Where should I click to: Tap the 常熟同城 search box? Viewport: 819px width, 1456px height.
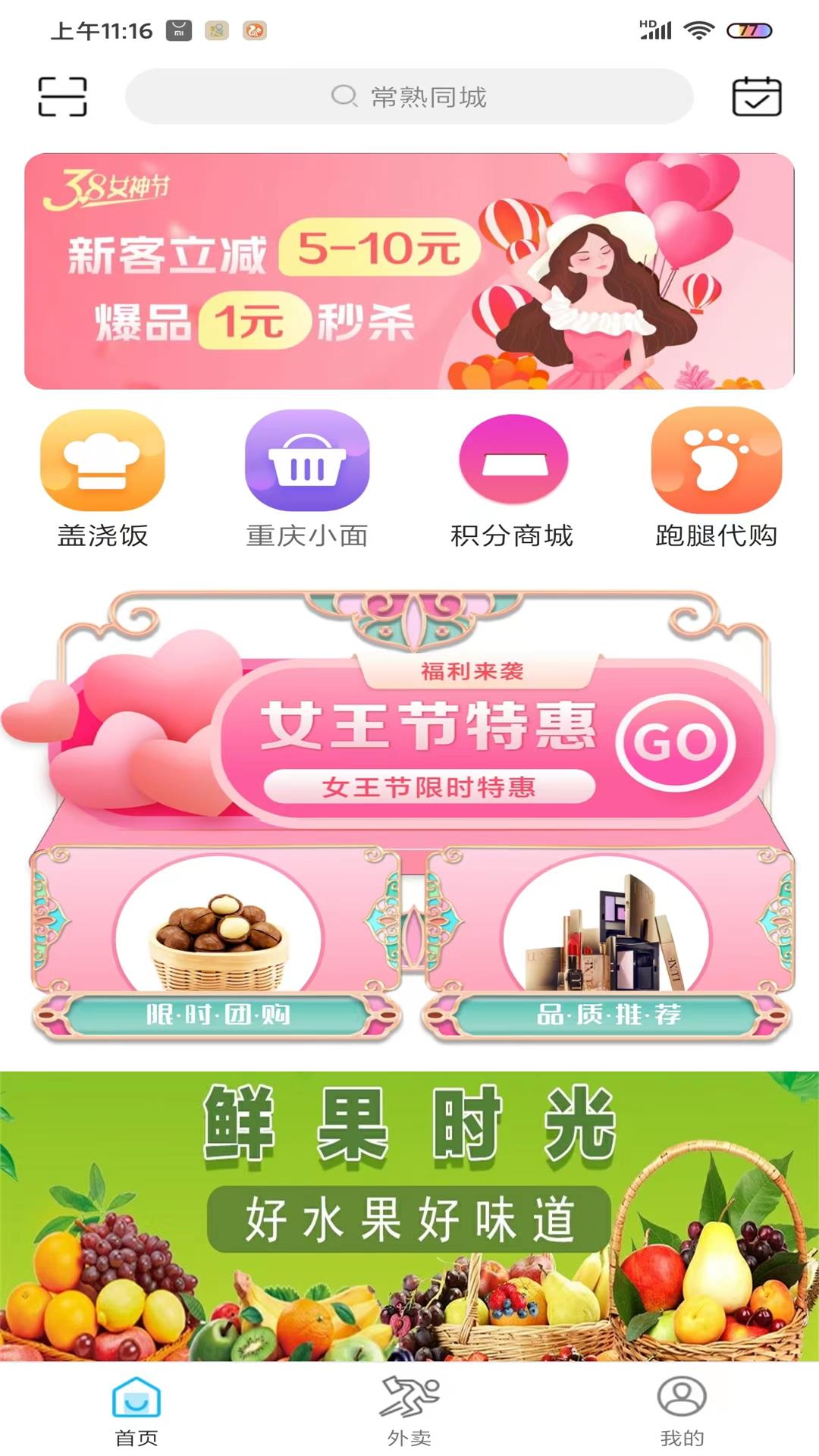pyautogui.click(x=409, y=97)
